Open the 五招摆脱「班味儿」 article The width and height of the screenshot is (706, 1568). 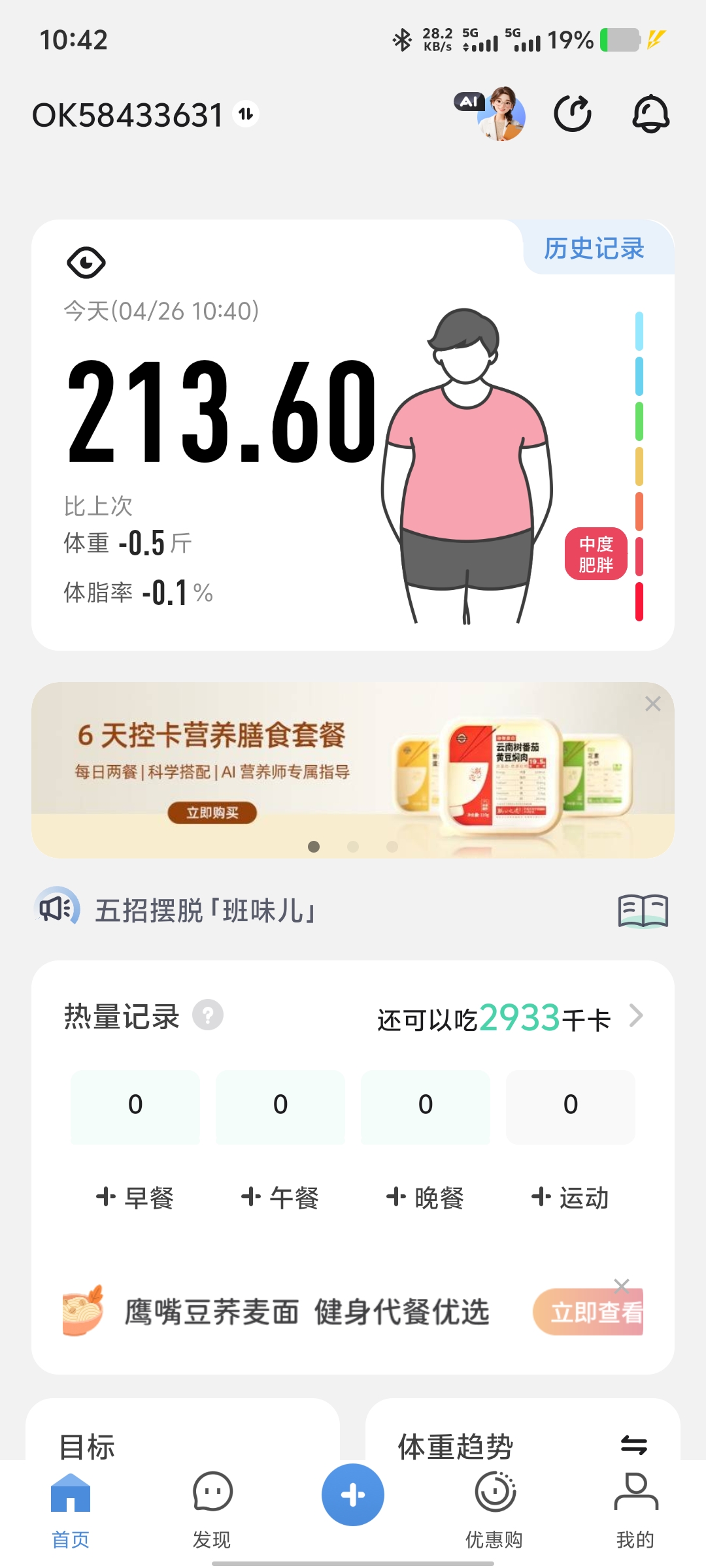click(x=205, y=910)
